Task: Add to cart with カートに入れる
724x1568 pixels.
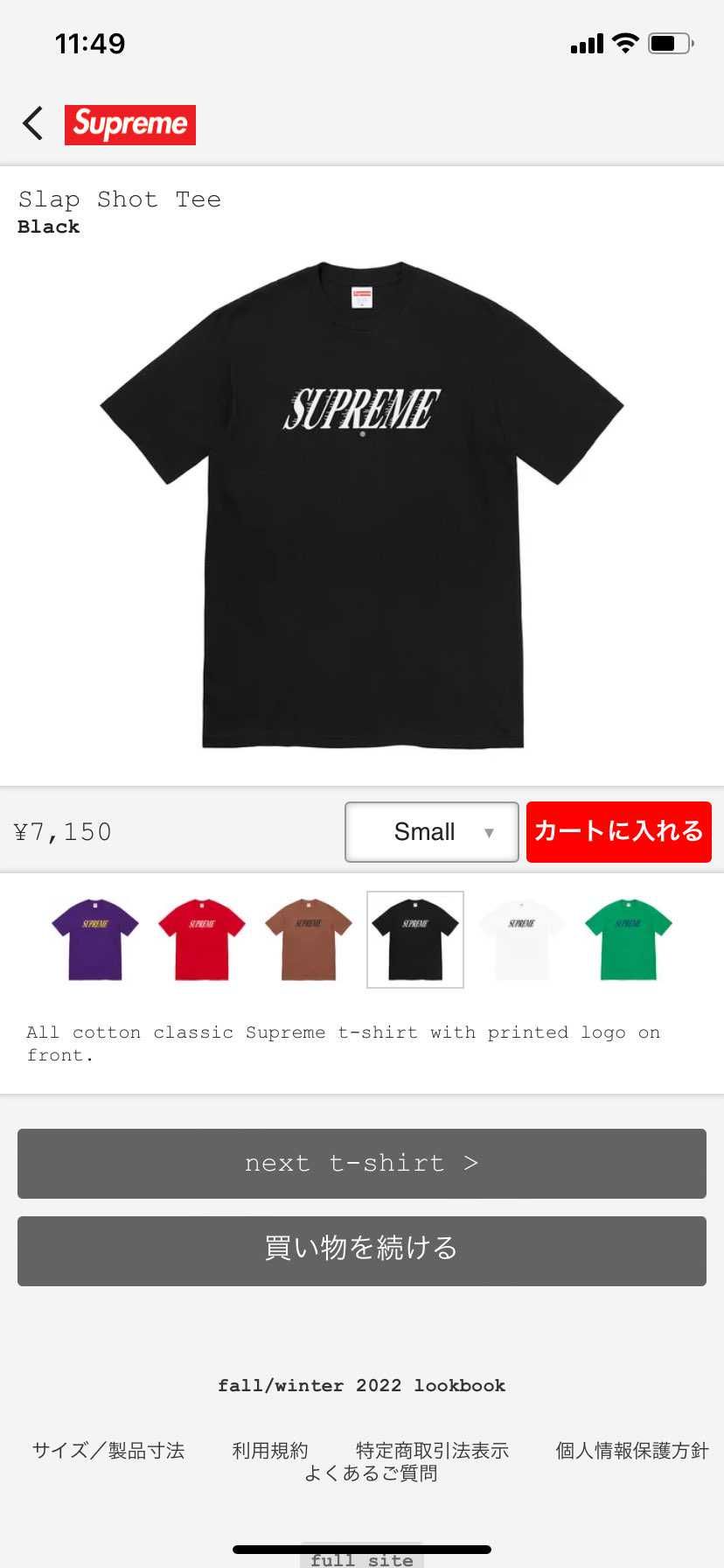Action: (x=618, y=831)
